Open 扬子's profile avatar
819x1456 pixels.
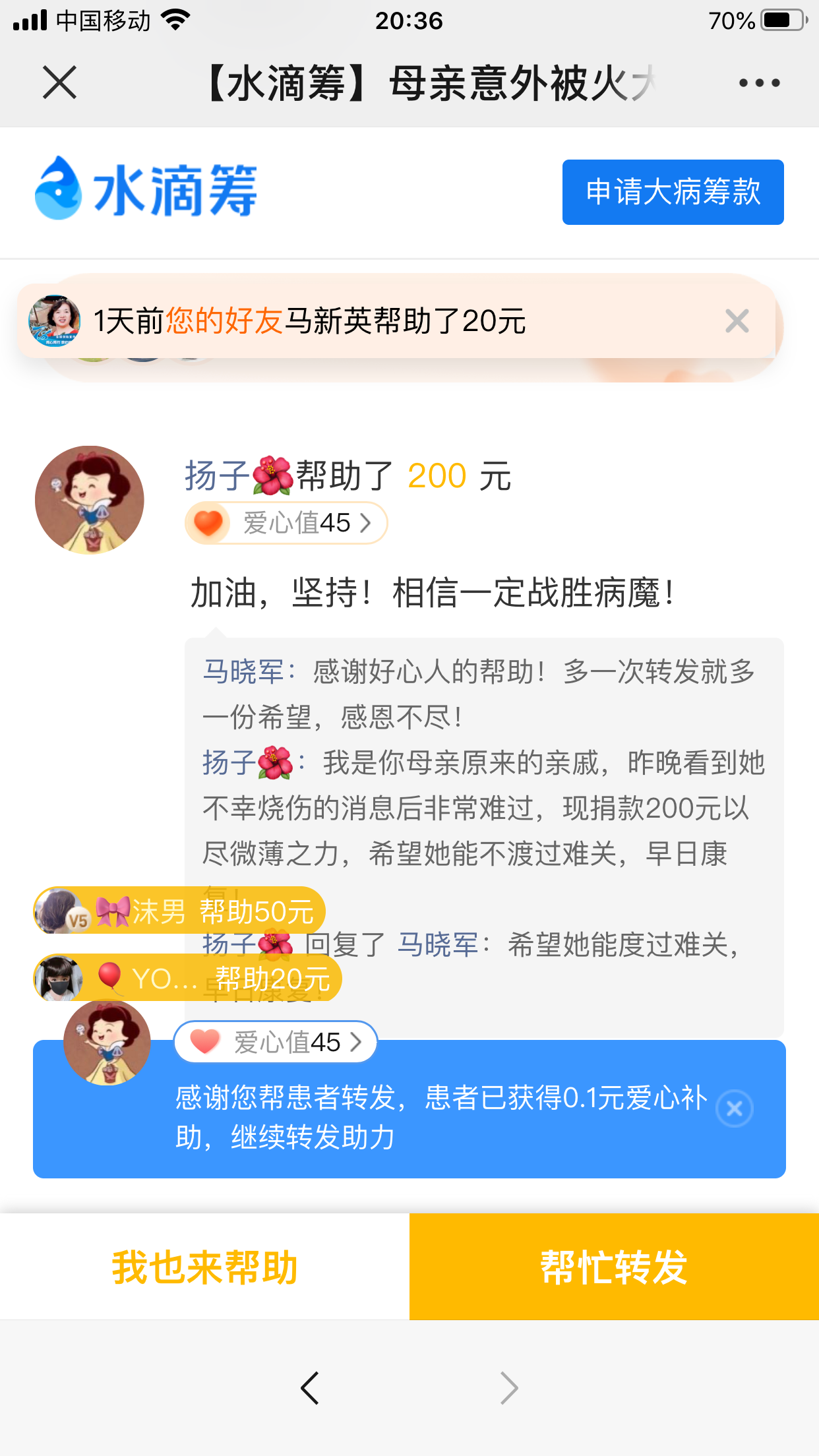[90, 500]
